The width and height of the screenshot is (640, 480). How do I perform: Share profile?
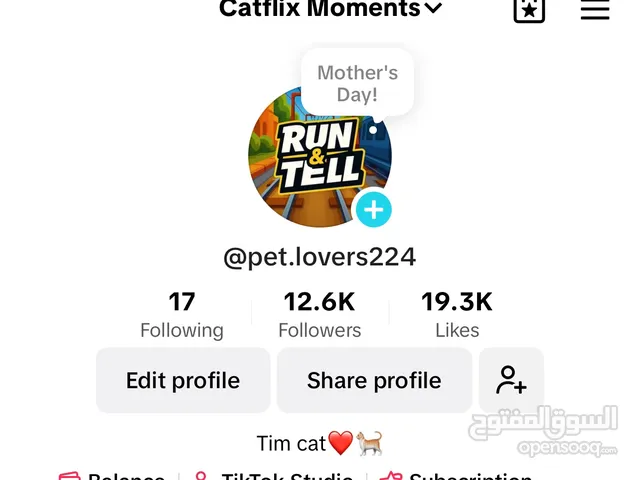[374, 380]
